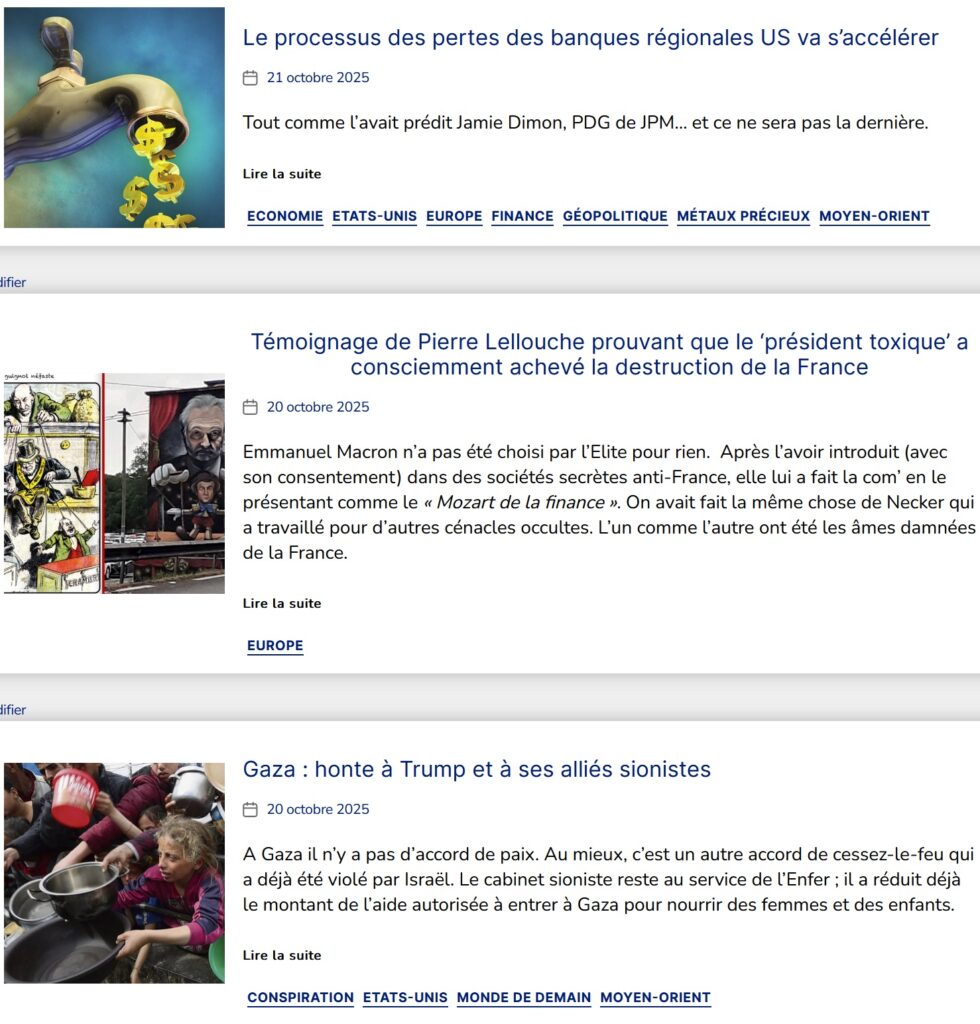Read more of the Pierre Lellouche article
The image size is (980, 1024).
pos(282,604)
